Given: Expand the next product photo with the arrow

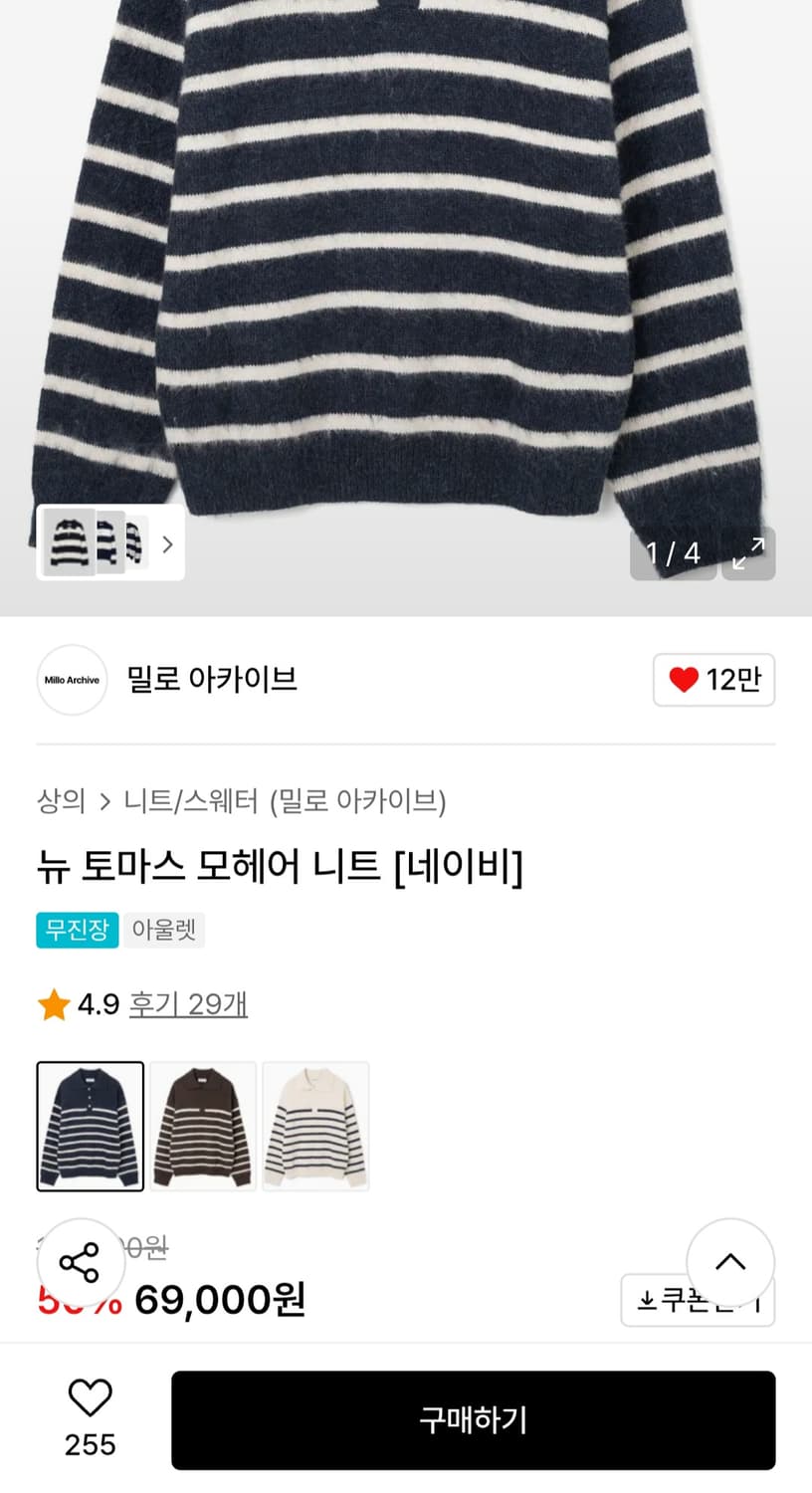Looking at the screenshot, I should tap(167, 544).
